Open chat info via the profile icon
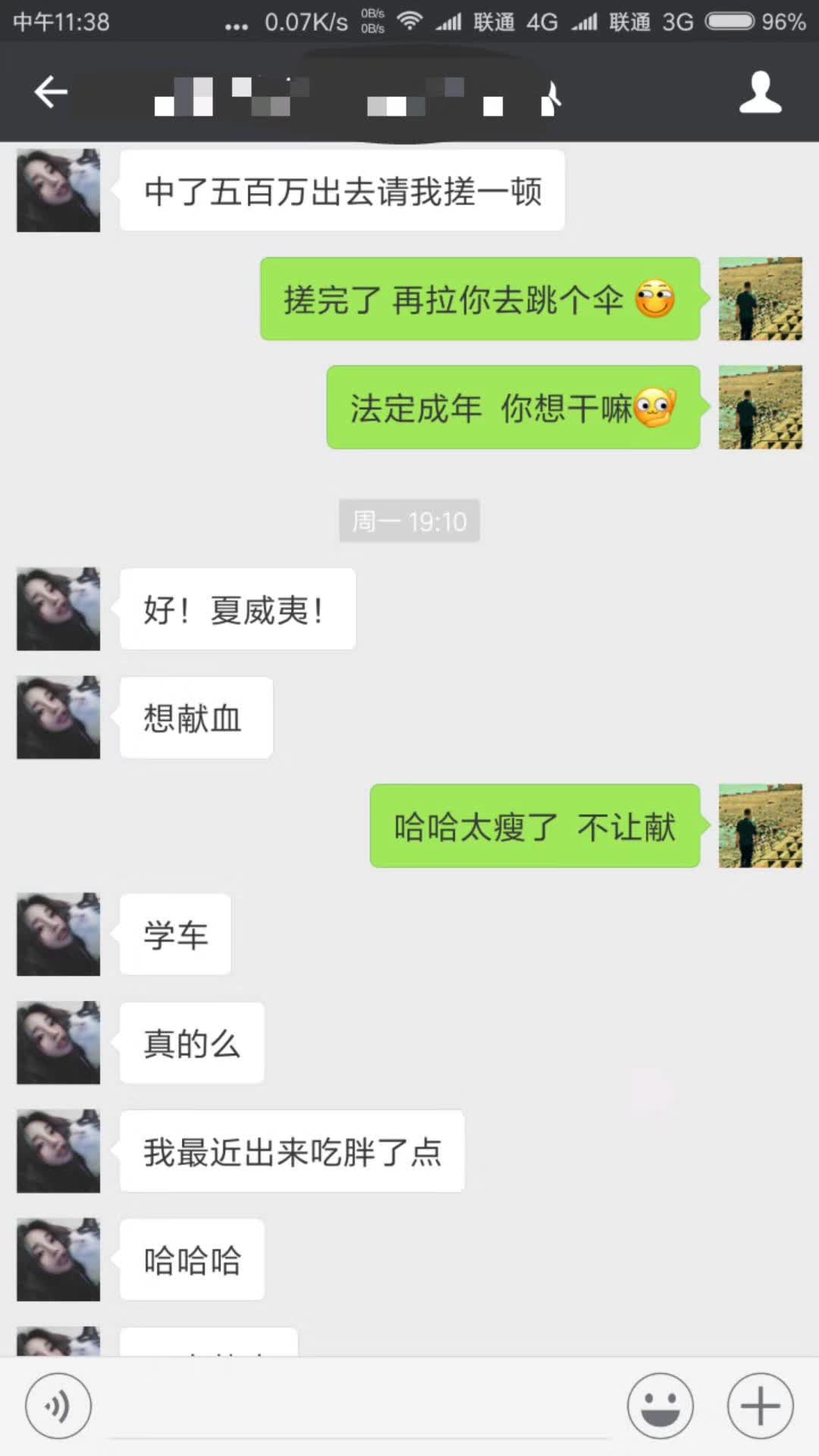The image size is (819, 1456). (760, 93)
